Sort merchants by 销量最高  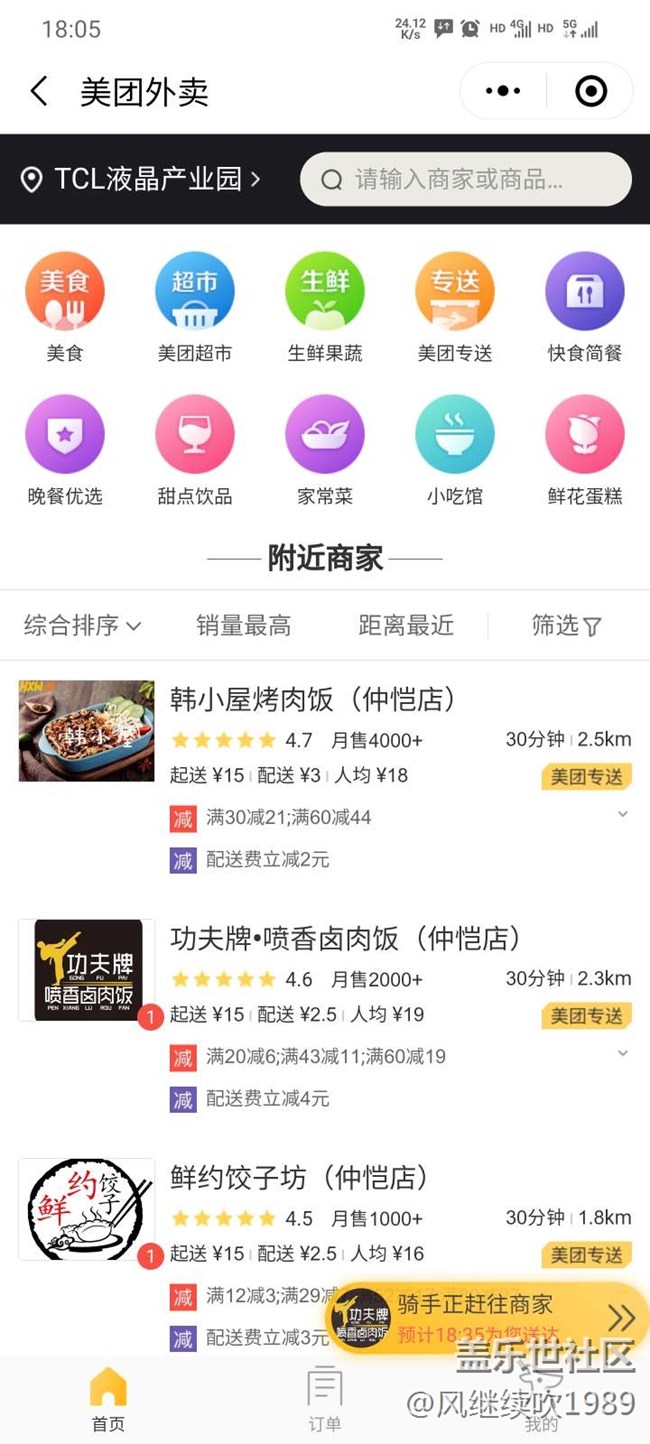[x=244, y=626]
